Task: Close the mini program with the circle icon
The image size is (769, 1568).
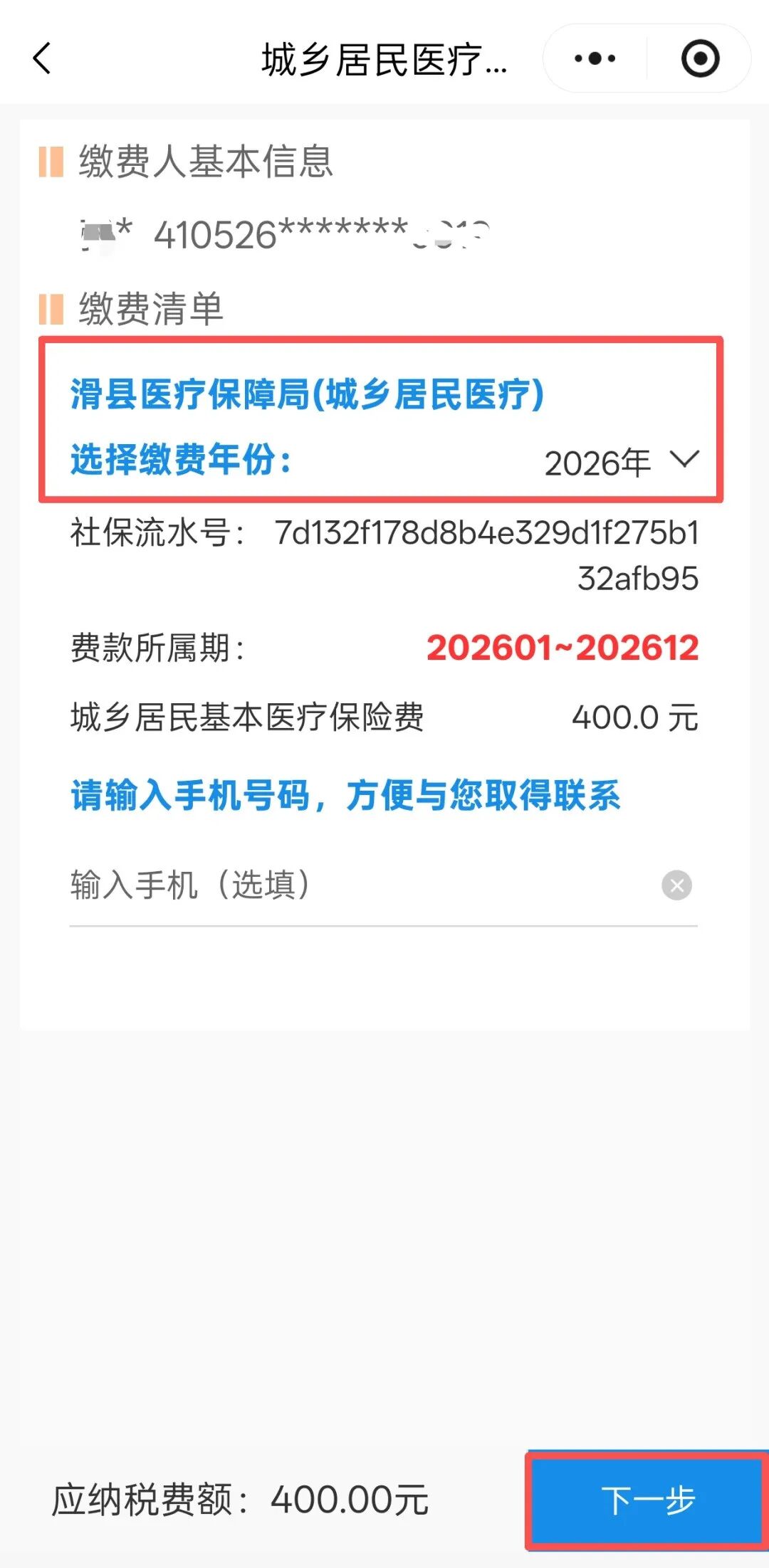Action: (700, 58)
